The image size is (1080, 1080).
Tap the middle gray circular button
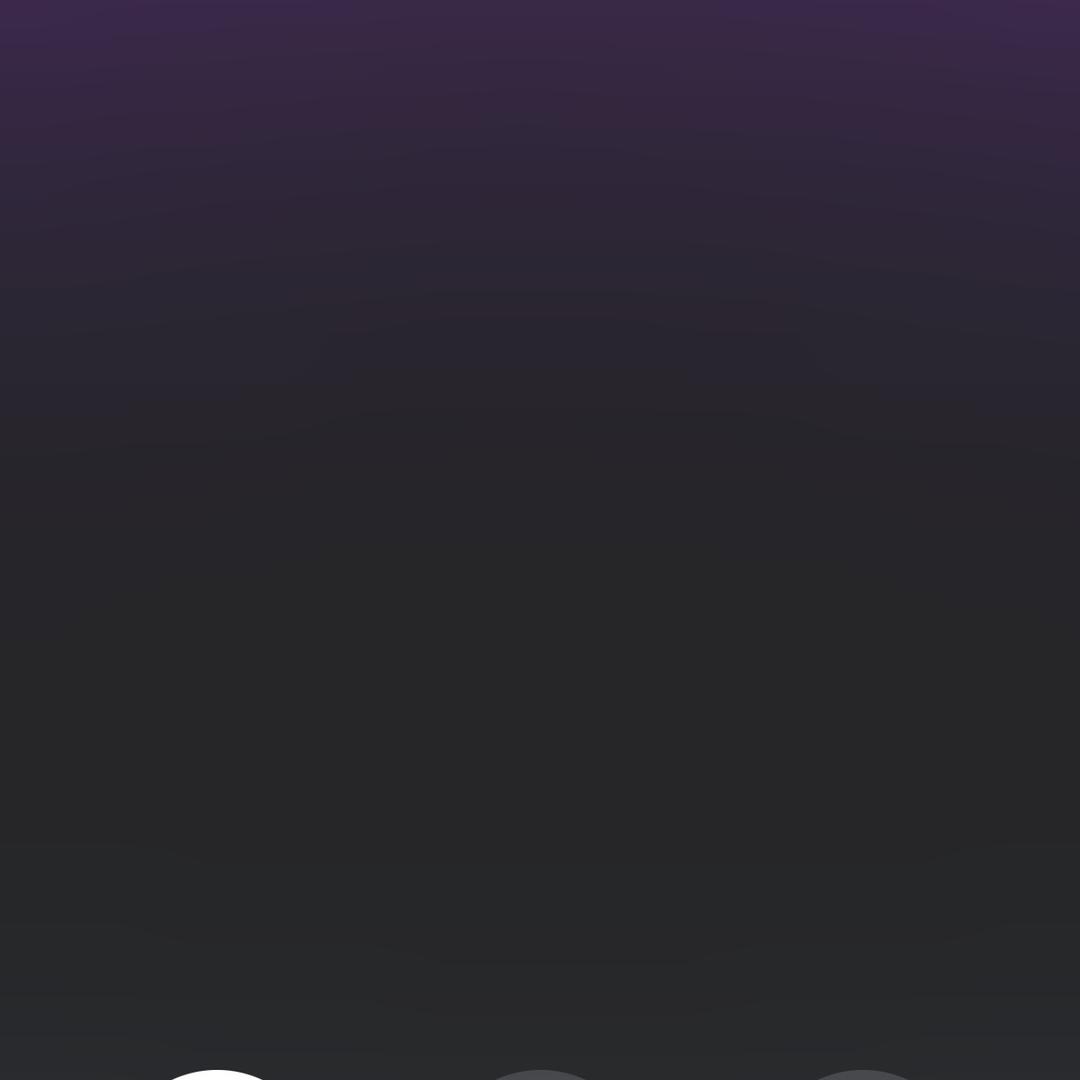click(541, 1076)
